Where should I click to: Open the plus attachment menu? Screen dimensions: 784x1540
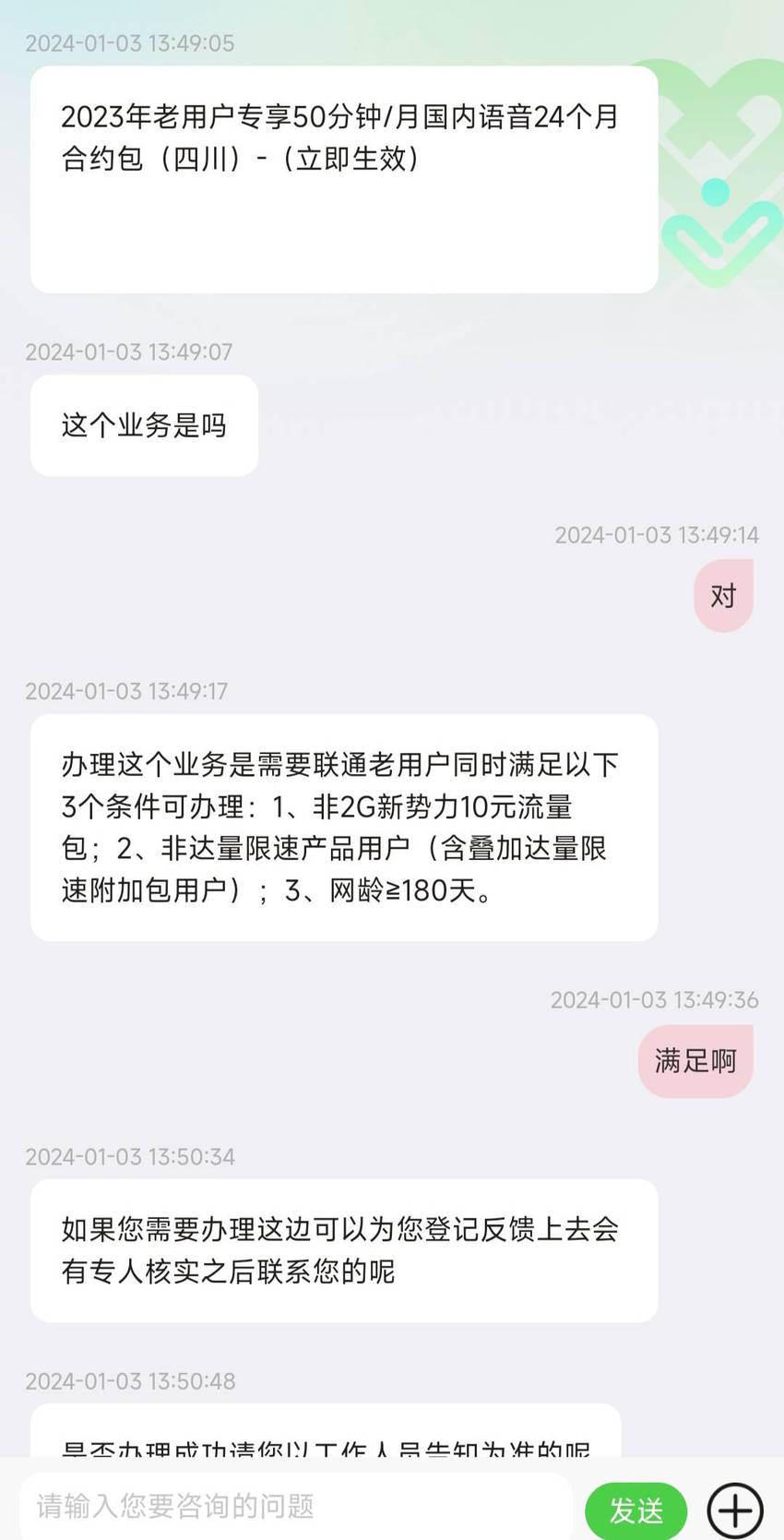735,1510
